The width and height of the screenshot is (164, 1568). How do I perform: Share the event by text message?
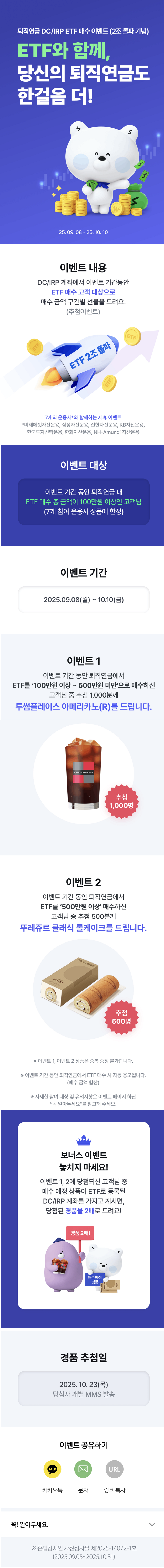[x=83, y=1469]
